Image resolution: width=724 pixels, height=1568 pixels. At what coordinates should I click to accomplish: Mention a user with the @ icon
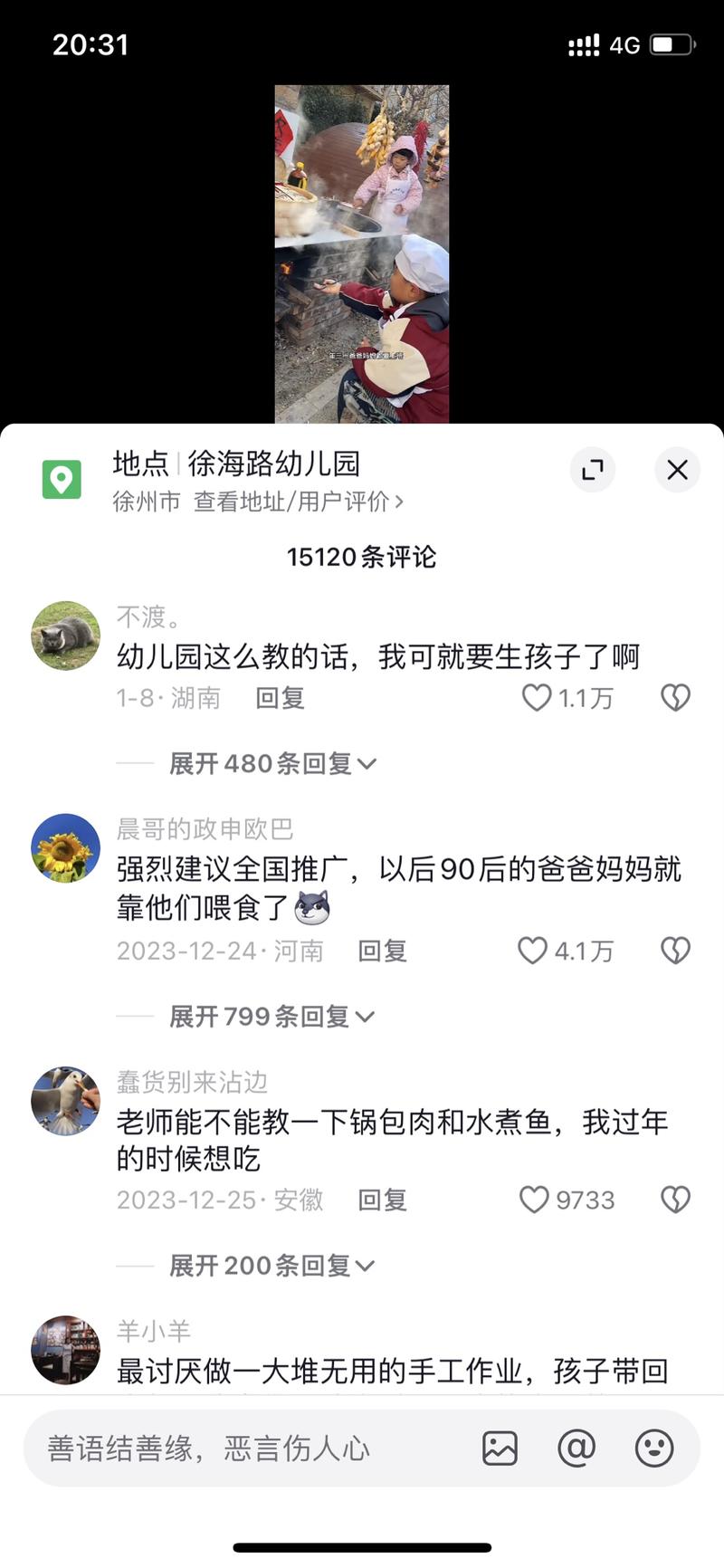576,1448
